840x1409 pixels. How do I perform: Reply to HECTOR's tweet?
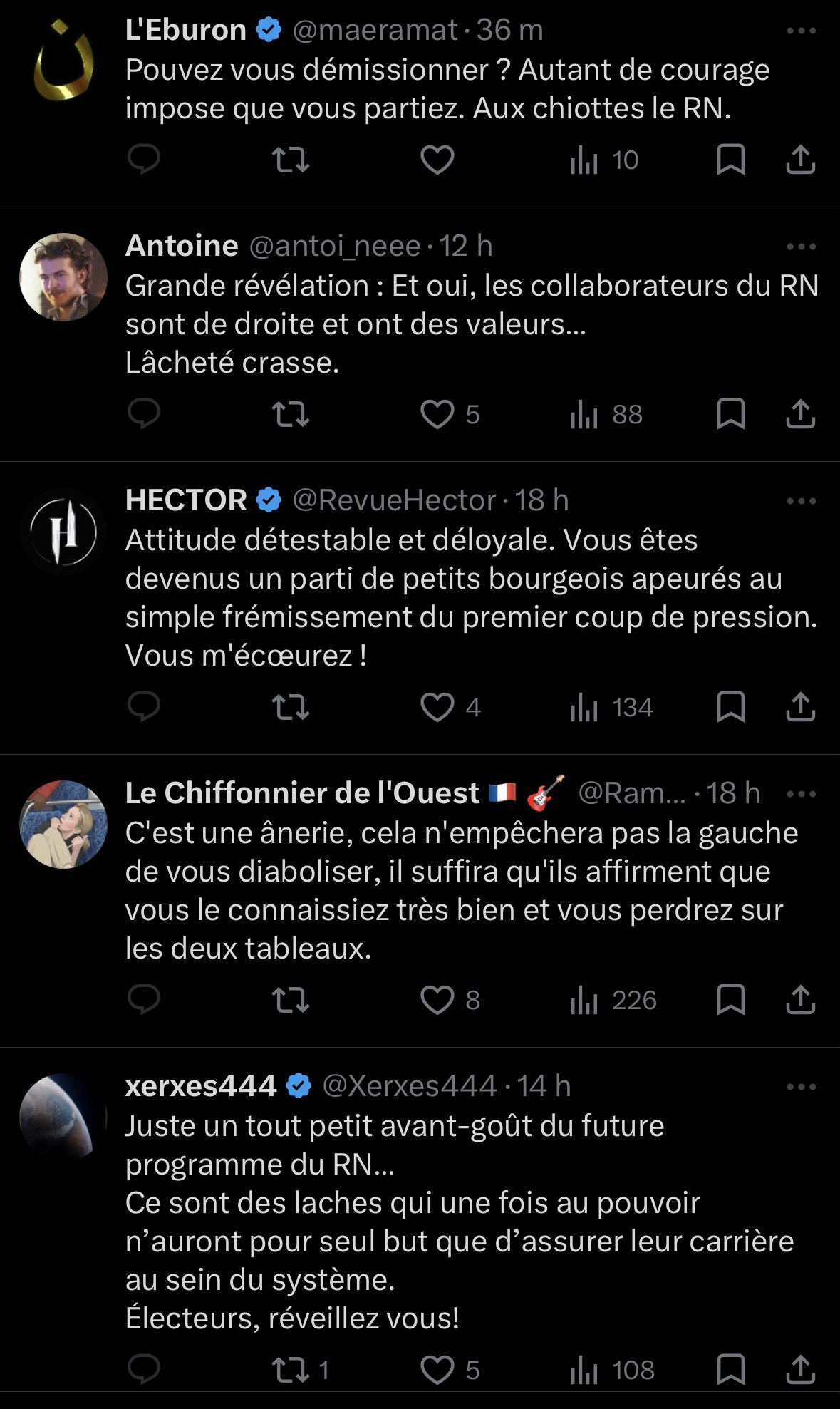143,707
